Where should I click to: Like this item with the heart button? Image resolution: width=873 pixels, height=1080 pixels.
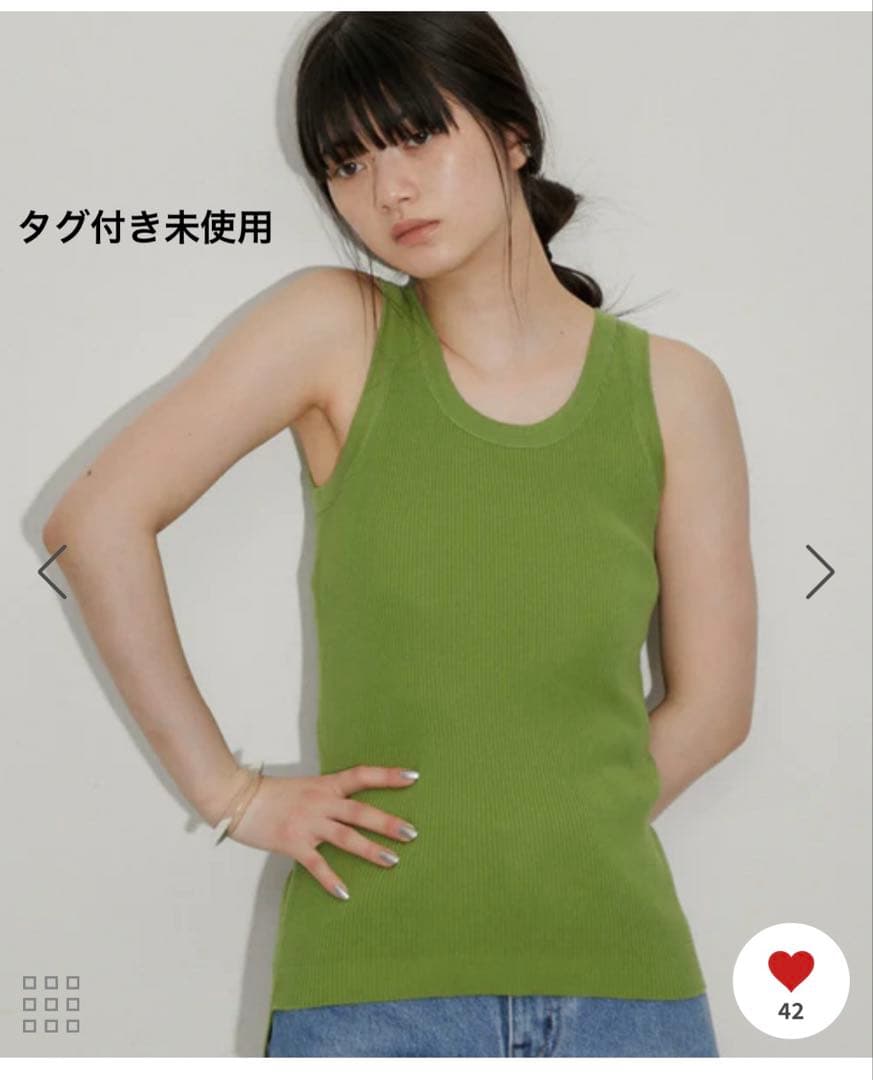click(x=790, y=980)
